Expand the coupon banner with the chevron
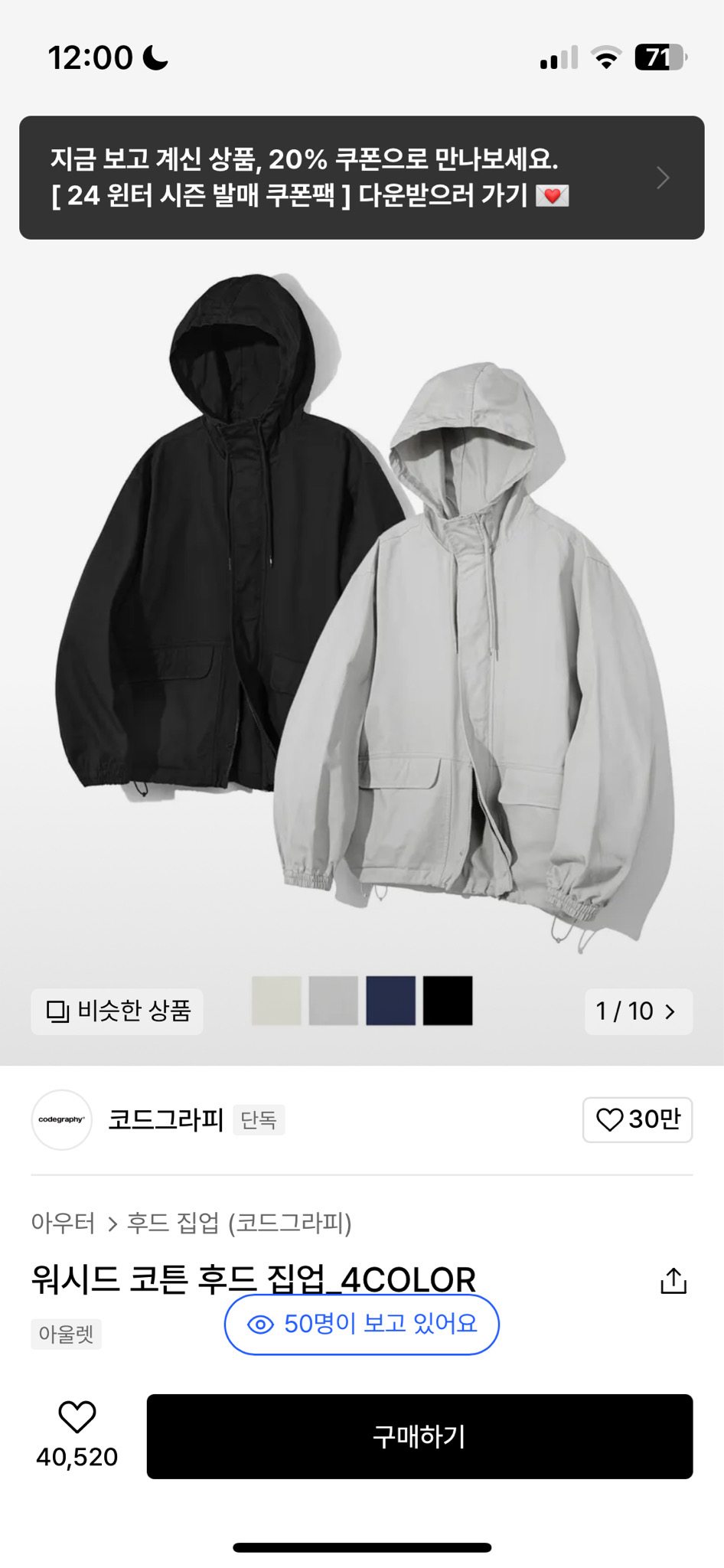This screenshot has height=1568, width=724. [x=663, y=176]
